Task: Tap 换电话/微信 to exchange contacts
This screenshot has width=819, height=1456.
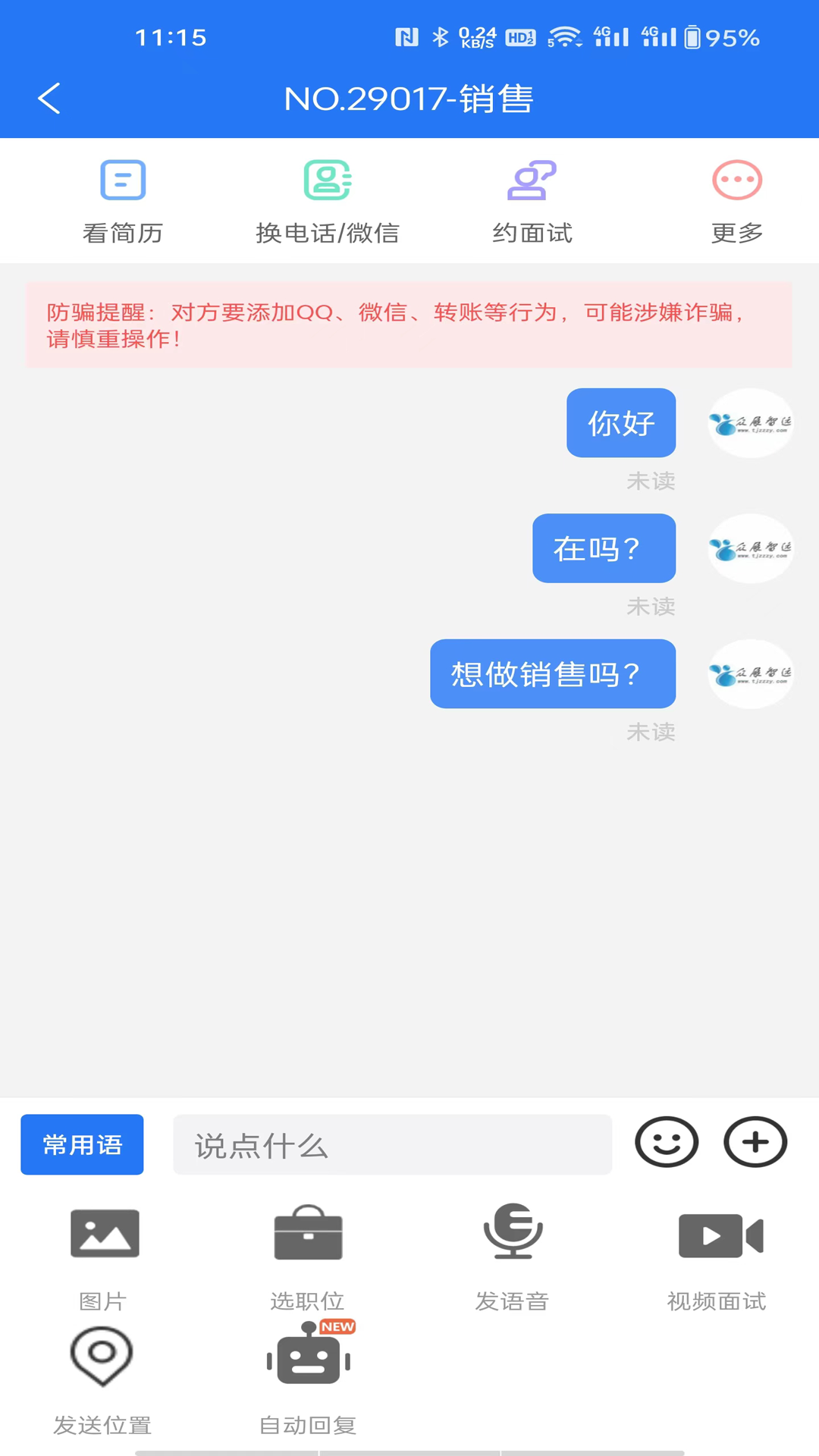Action: (327, 202)
